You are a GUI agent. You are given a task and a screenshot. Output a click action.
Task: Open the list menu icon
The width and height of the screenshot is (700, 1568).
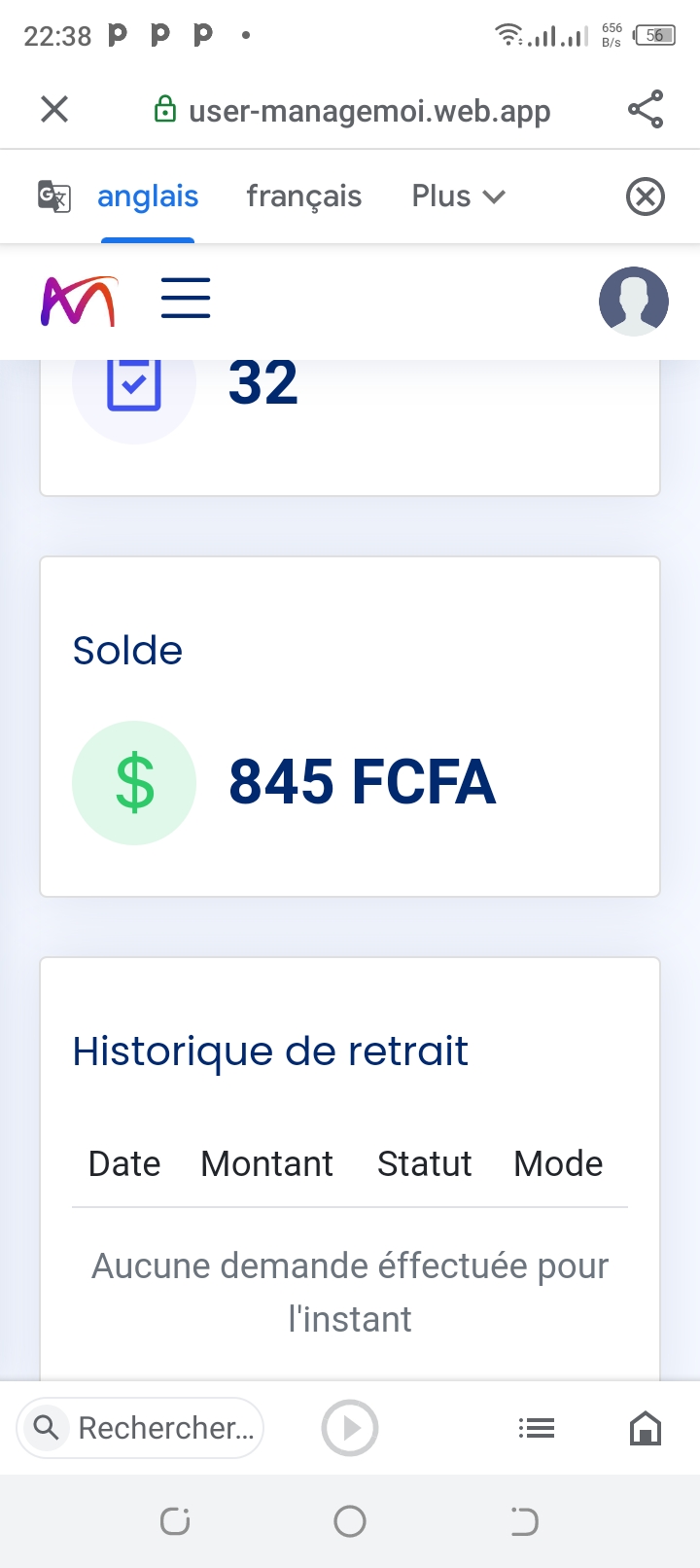537,1428
